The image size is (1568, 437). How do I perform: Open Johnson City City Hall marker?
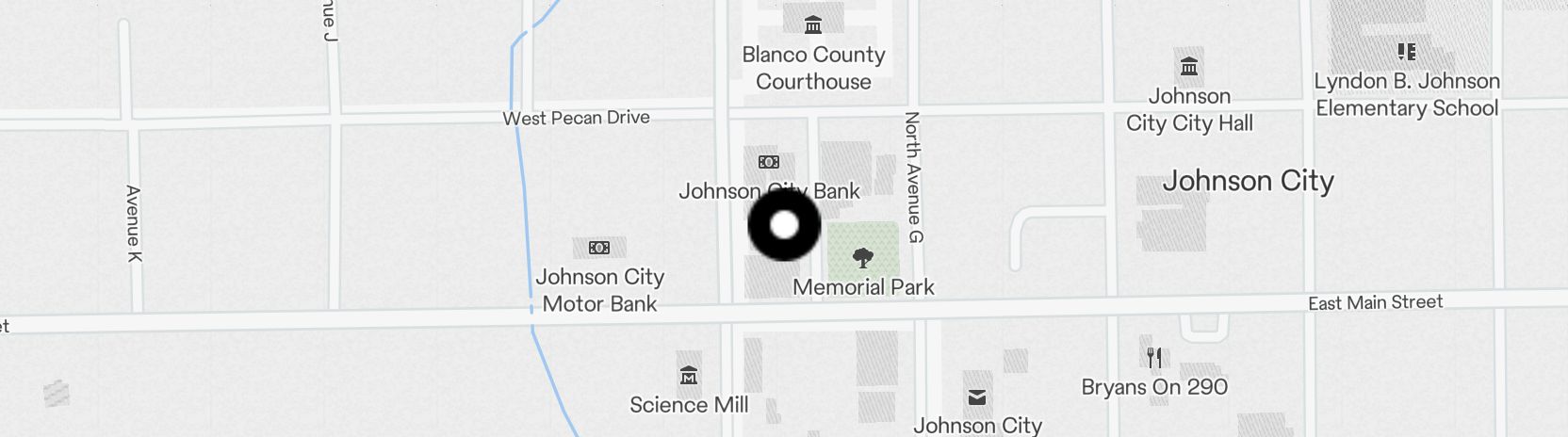point(1189,67)
